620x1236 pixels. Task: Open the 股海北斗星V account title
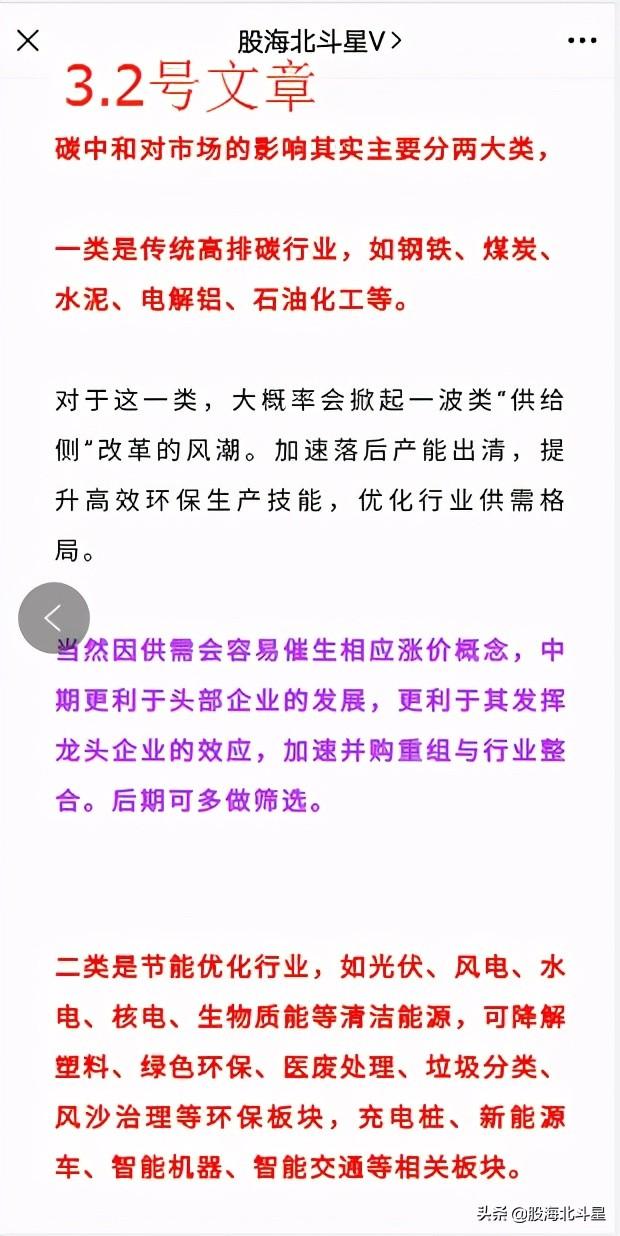tap(319, 41)
